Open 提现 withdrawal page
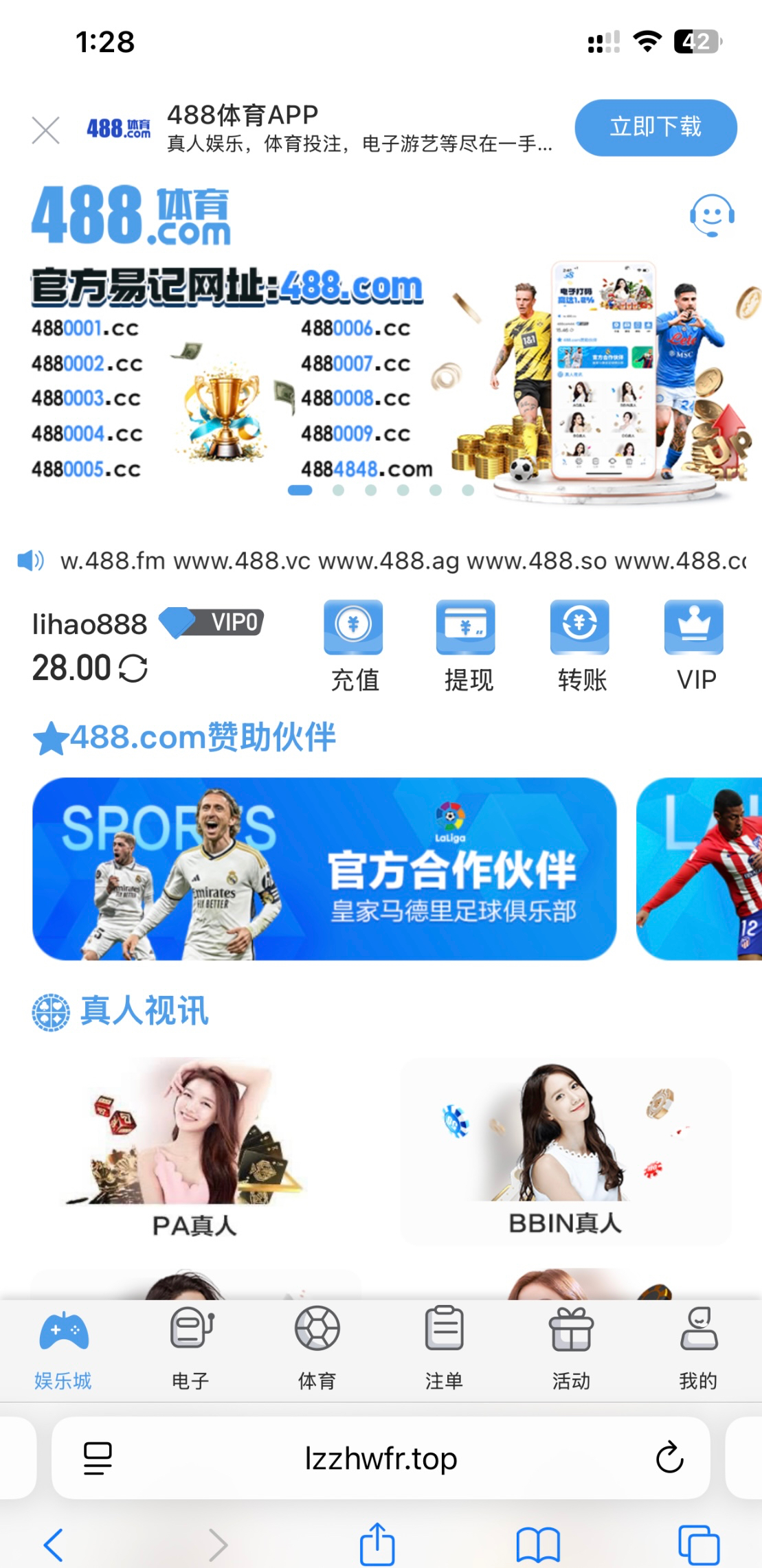 point(467,646)
